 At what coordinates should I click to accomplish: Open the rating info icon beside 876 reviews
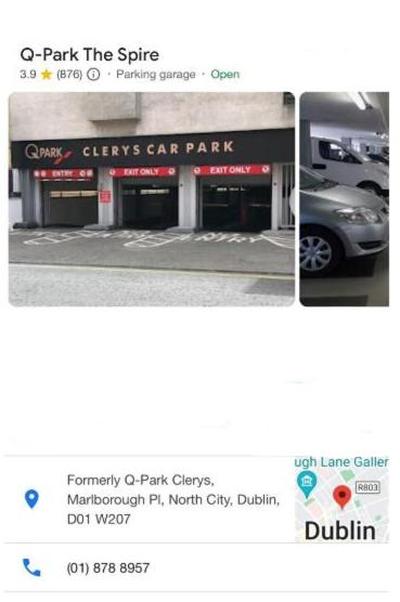coord(93,74)
